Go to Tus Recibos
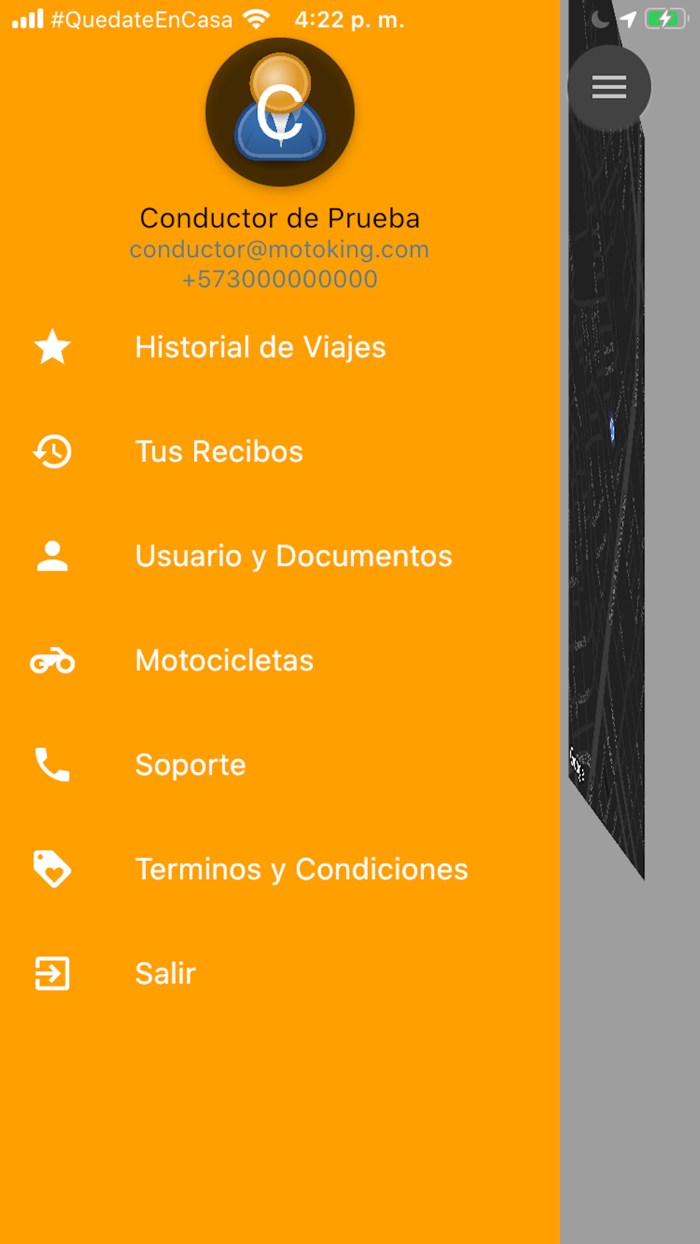 point(219,452)
